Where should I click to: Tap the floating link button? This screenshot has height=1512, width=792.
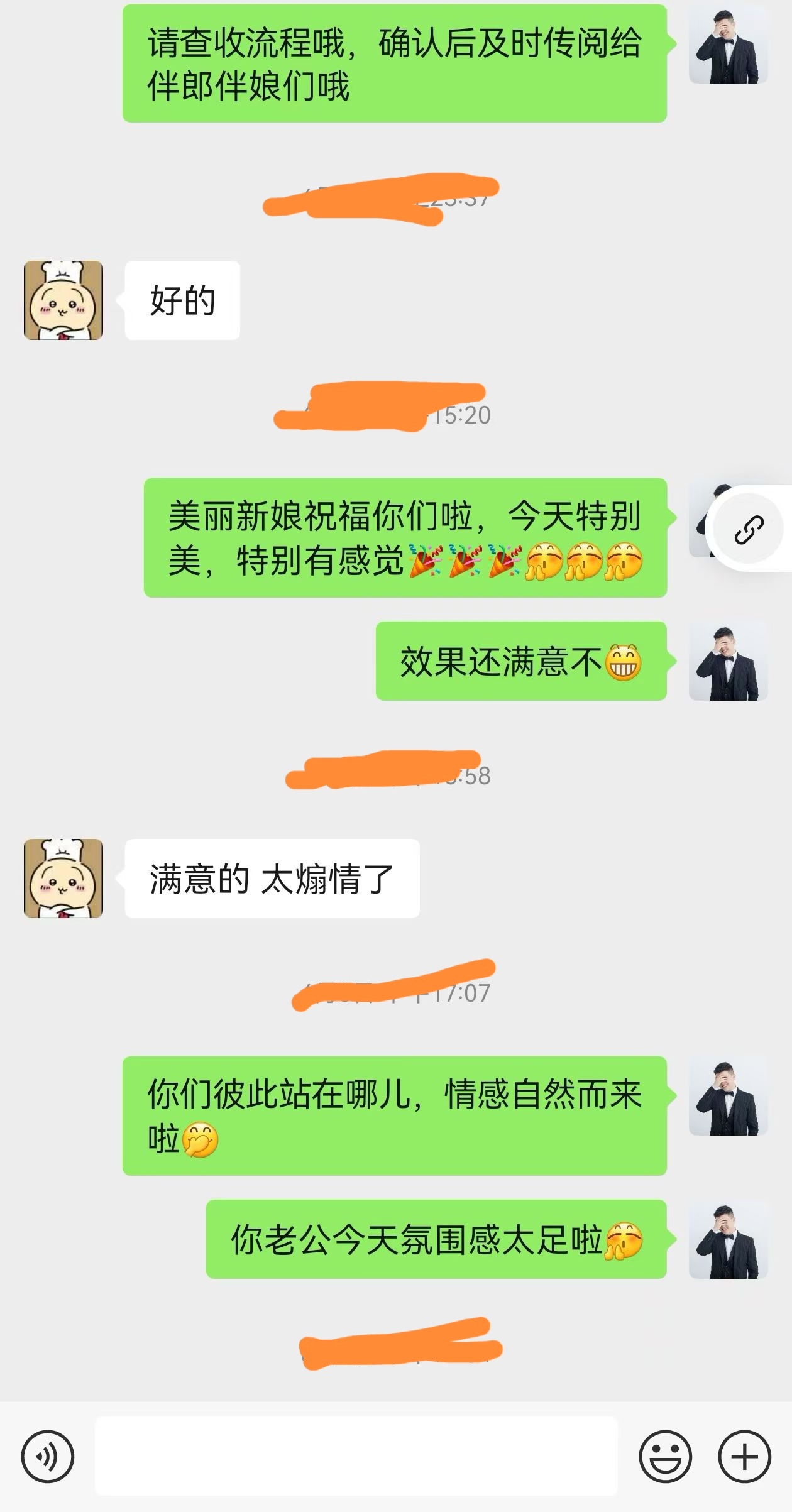click(749, 529)
